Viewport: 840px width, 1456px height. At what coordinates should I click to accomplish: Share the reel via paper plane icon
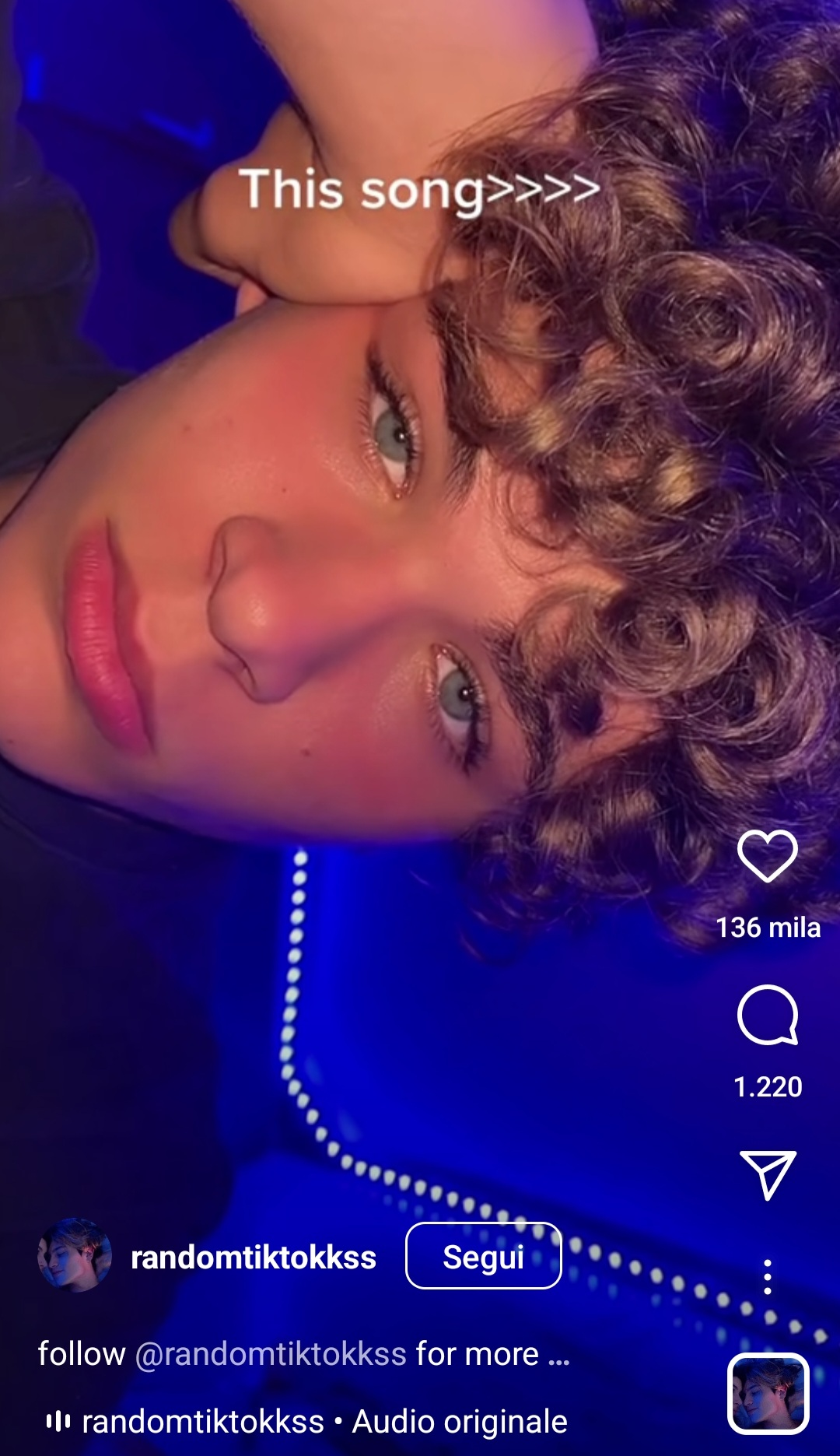point(768,1174)
